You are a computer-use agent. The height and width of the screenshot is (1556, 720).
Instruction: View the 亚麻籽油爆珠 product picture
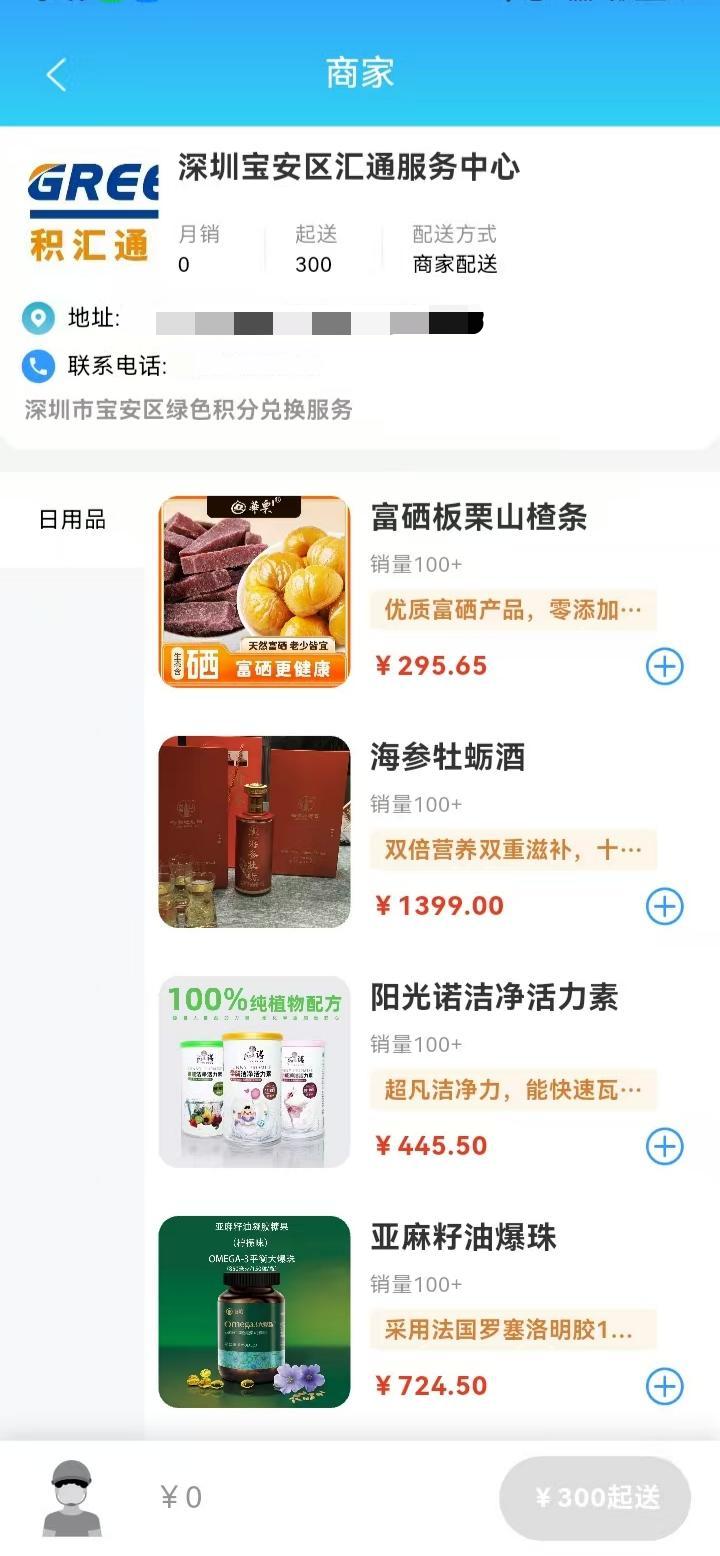coord(254,1312)
